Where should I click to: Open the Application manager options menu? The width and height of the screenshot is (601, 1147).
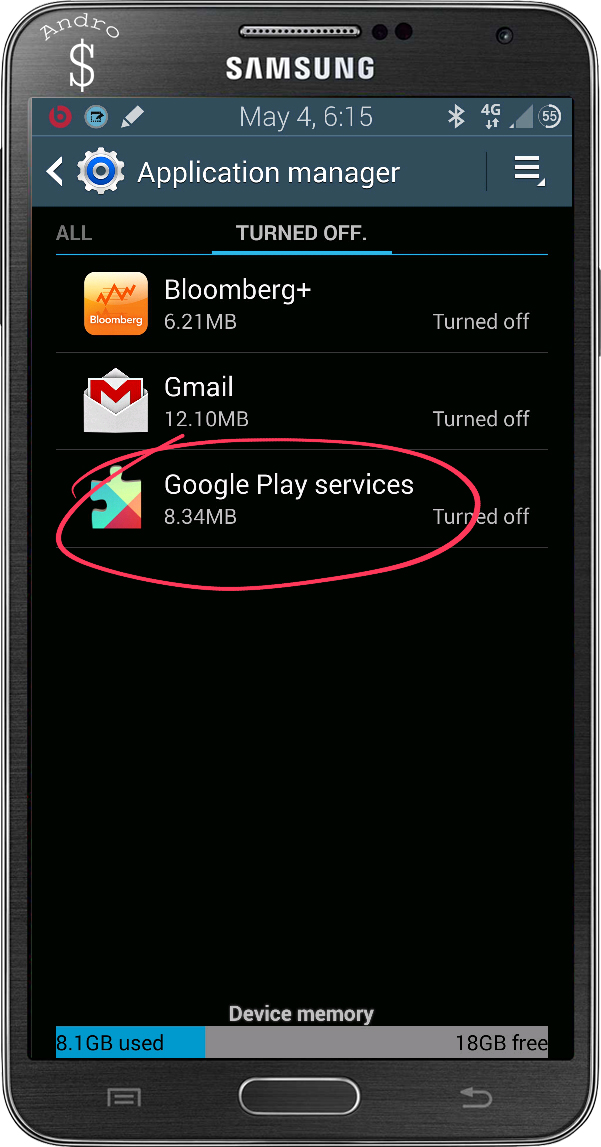pyautogui.click(x=528, y=171)
